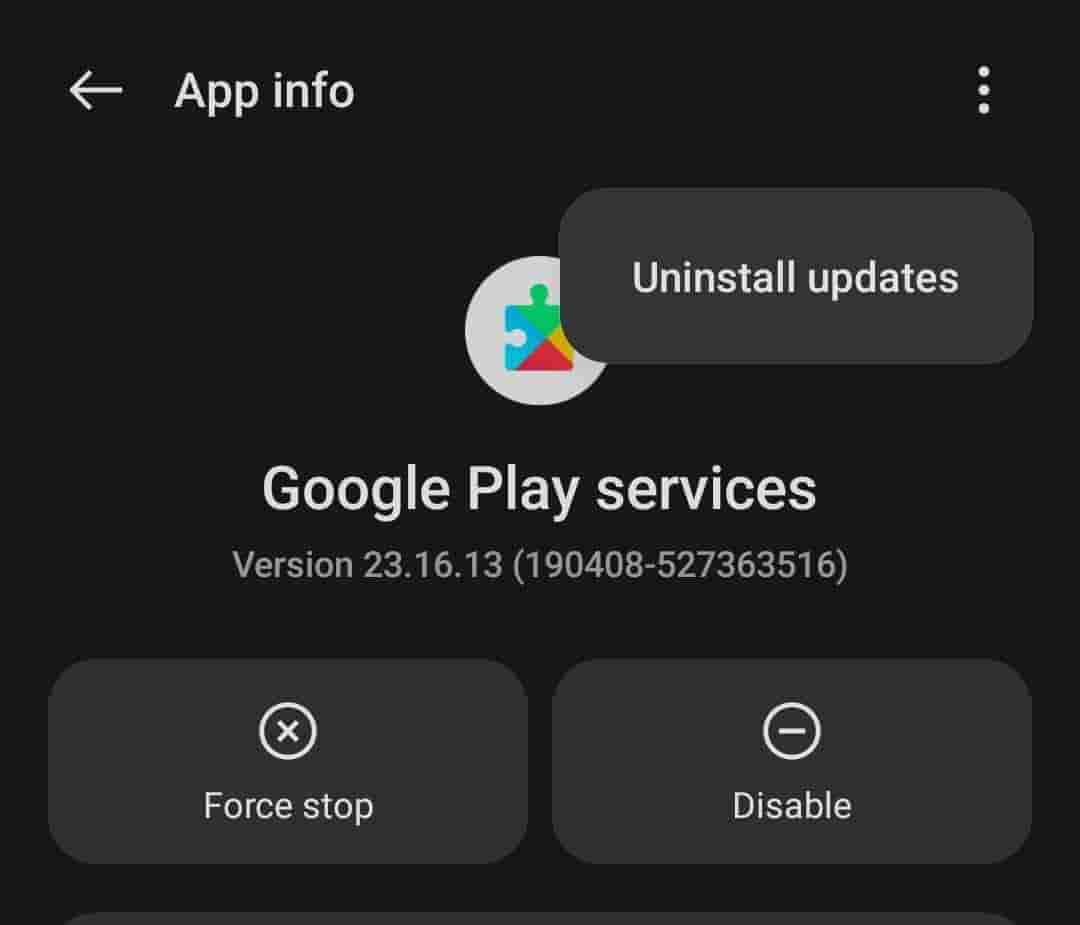The height and width of the screenshot is (925, 1080).
Task: Disable Google Play services
Action: [x=791, y=761]
